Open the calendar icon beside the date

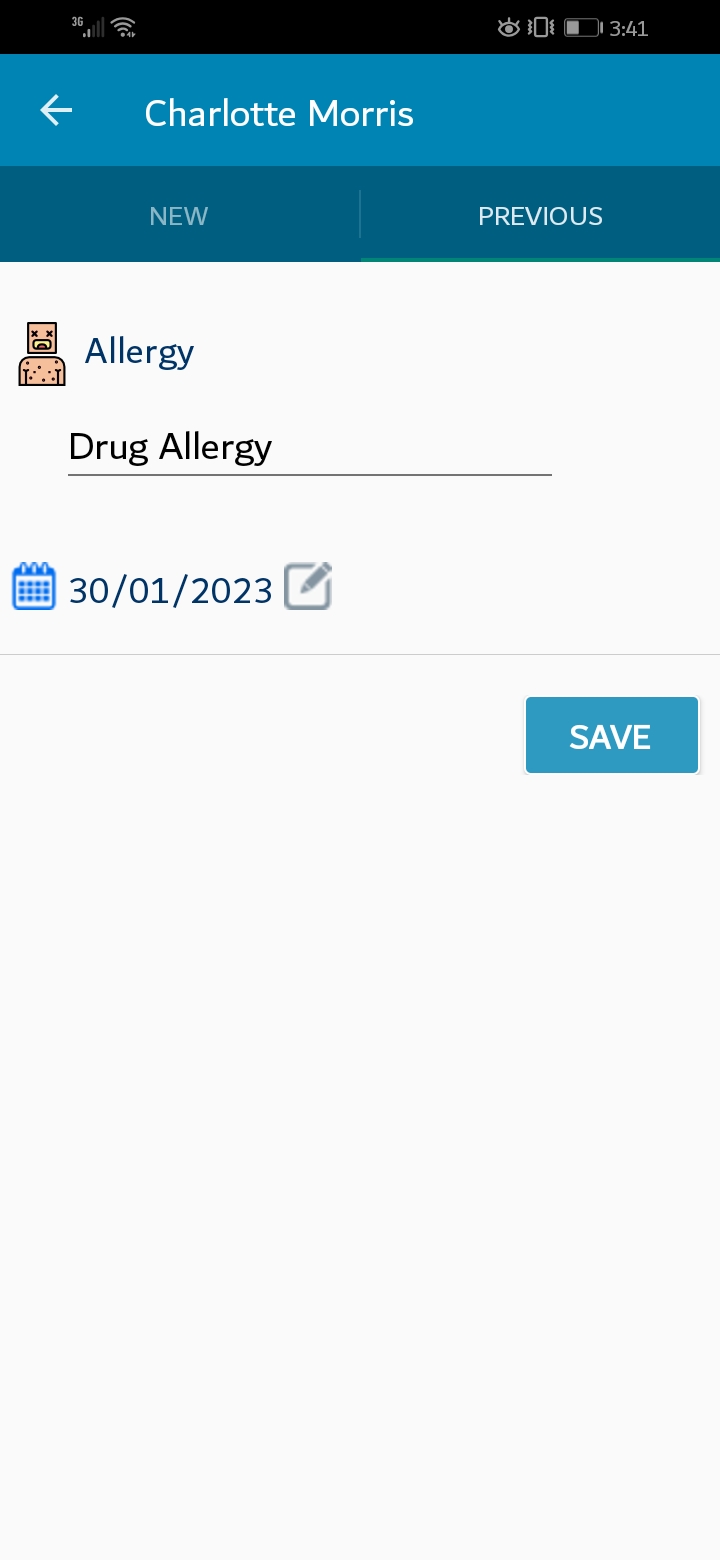(34, 587)
